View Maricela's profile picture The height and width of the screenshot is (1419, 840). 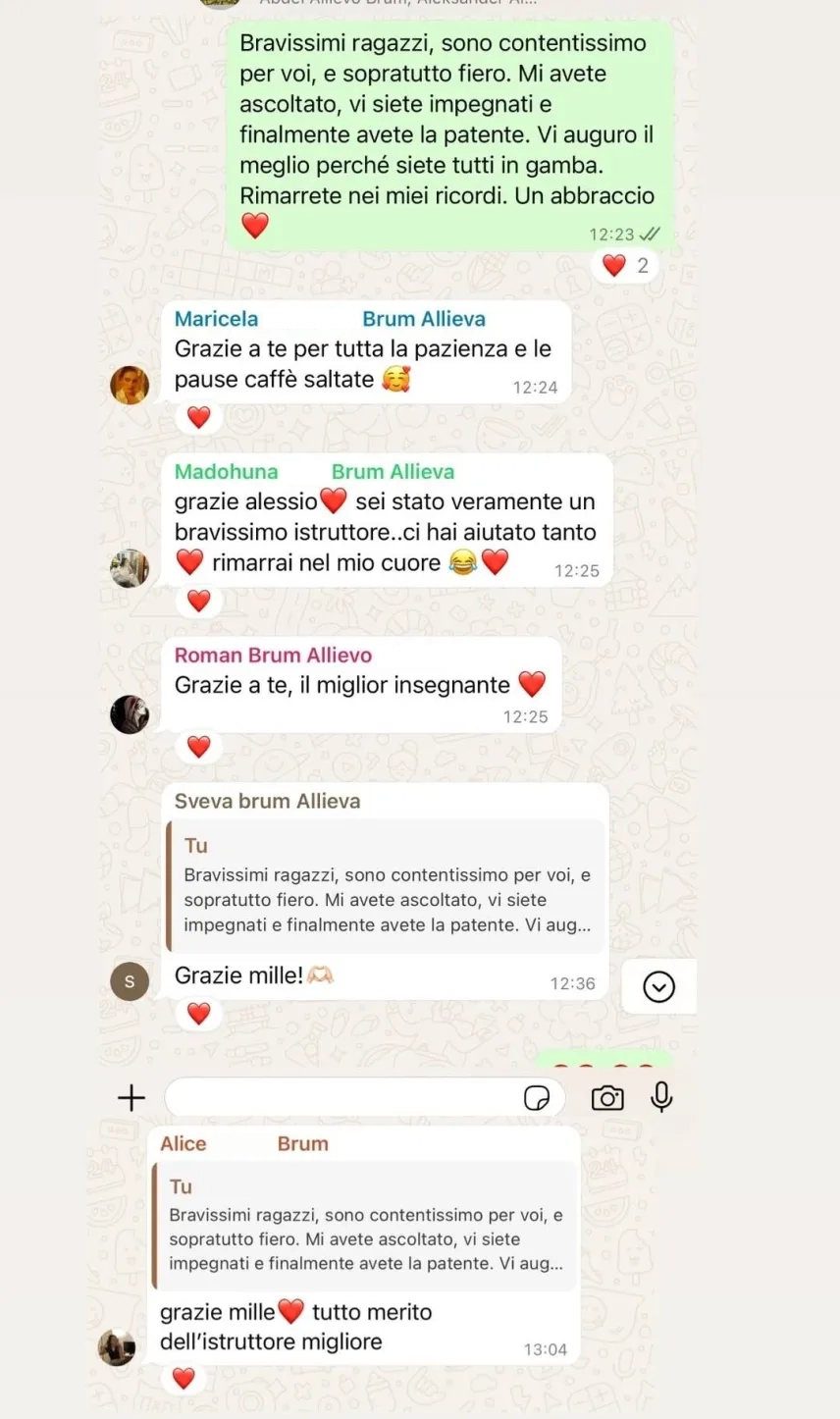point(130,385)
